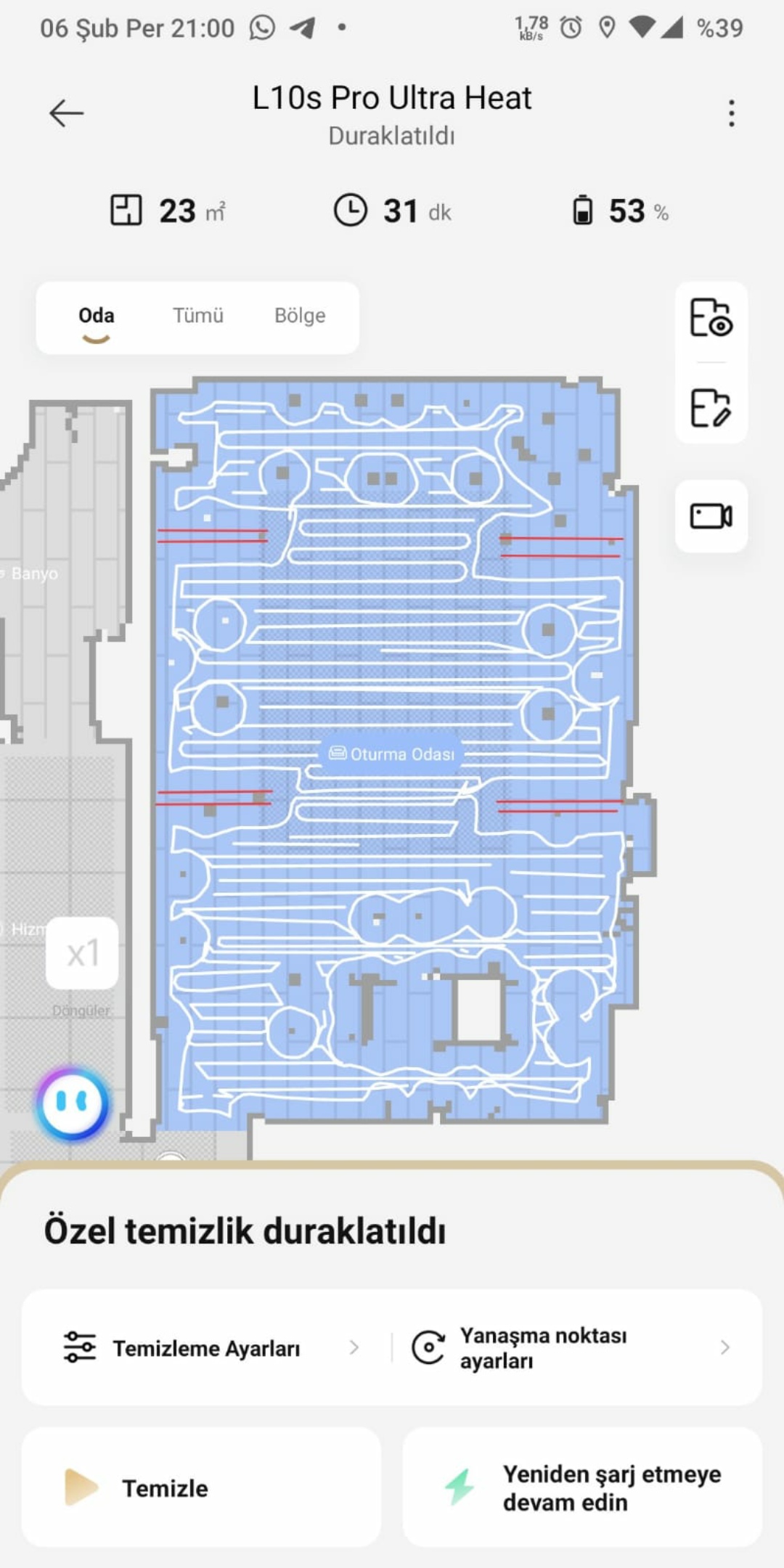The height and width of the screenshot is (1568, 784).
Task: Open the map view icon with eye
Action: pyautogui.click(x=711, y=318)
